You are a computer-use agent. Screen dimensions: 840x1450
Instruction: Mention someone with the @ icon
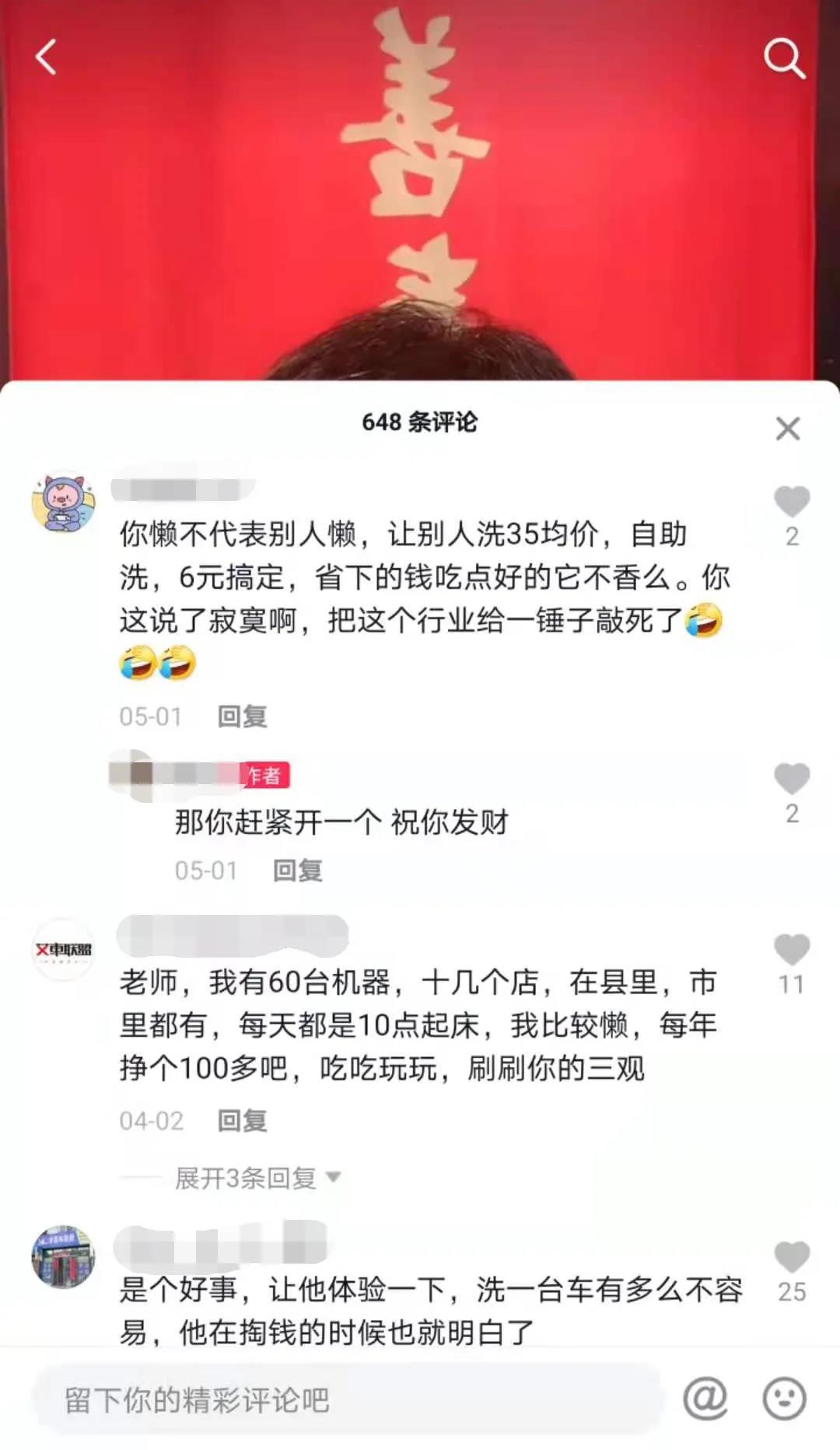pyautogui.click(x=705, y=1399)
